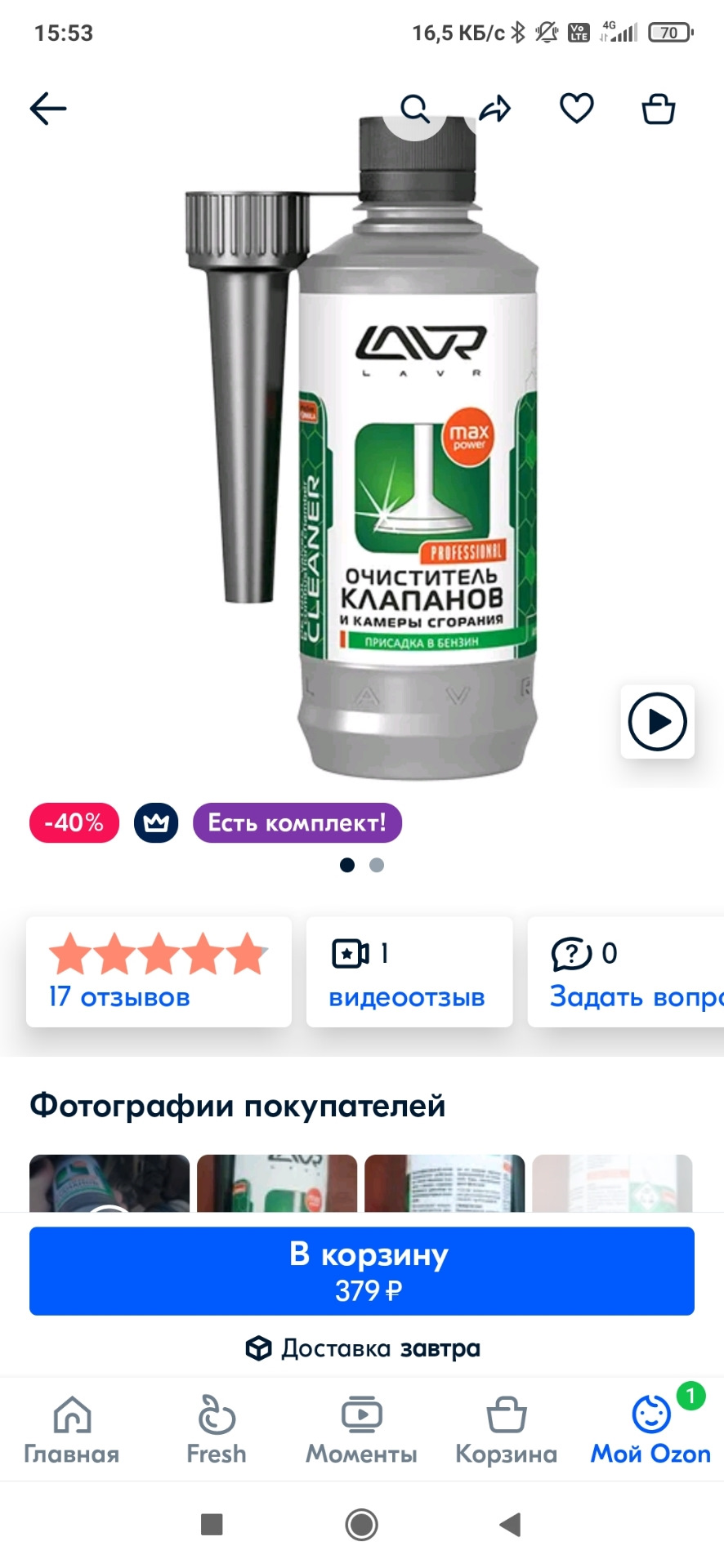Open the cart icon in the top bar
Viewport: 724px width, 1568px height.
pos(658,109)
